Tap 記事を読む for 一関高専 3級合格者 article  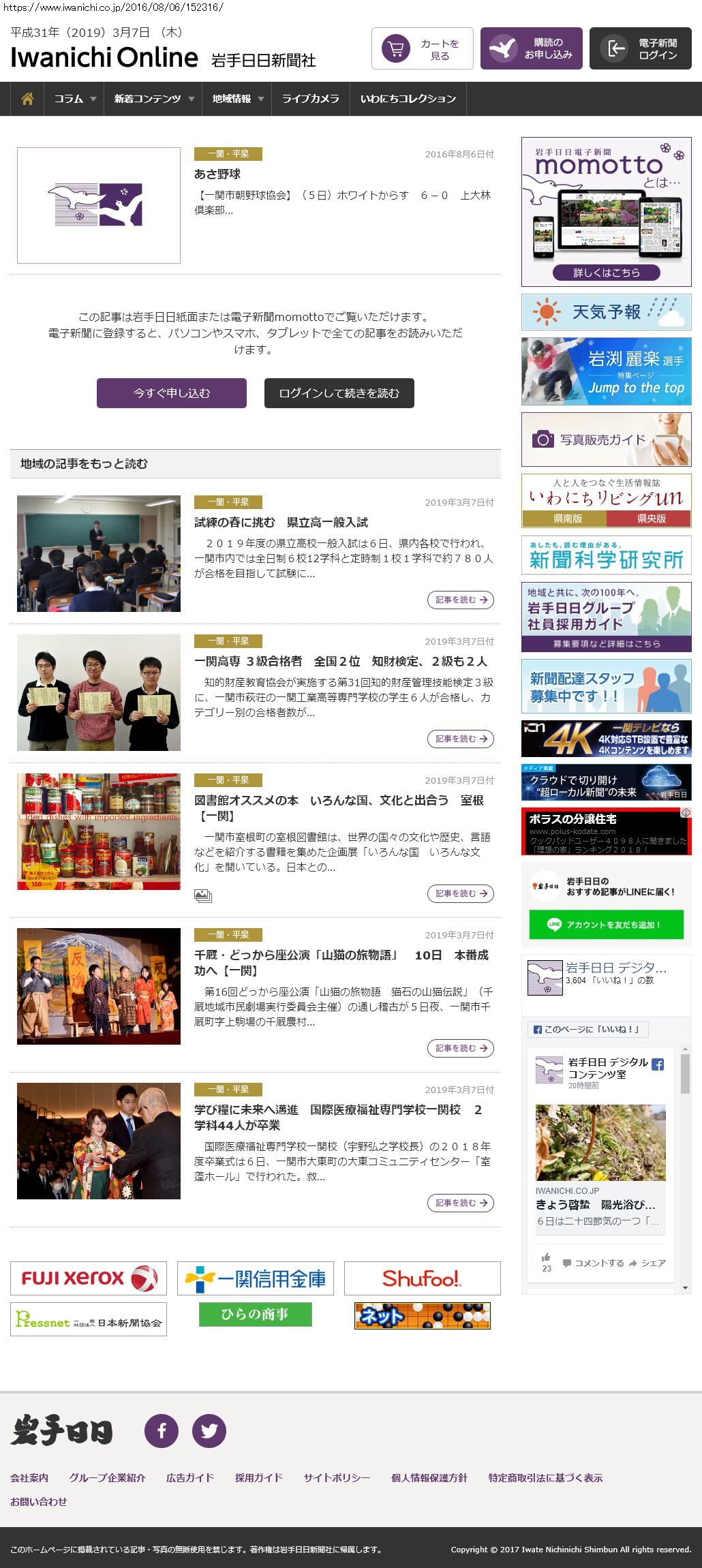[460, 739]
